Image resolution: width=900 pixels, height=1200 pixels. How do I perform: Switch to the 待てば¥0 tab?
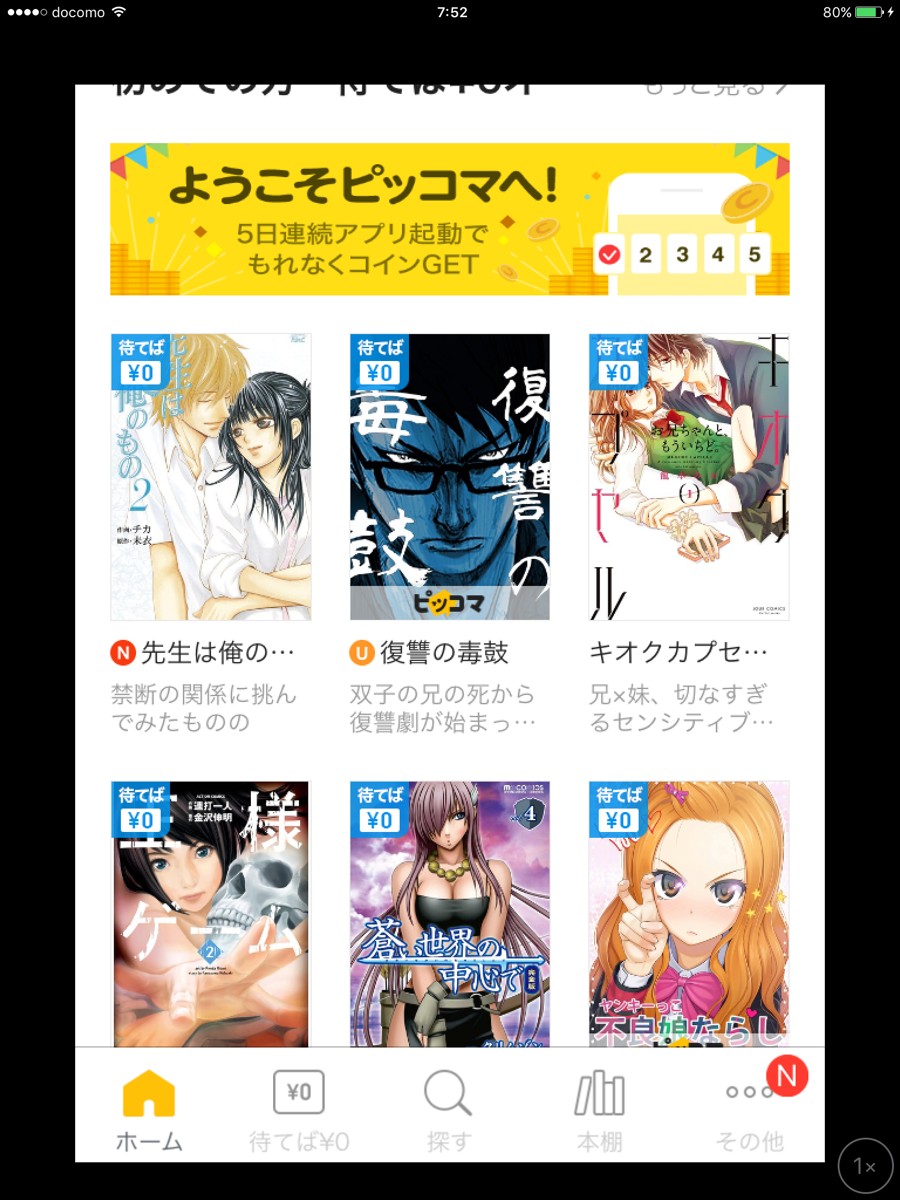coord(299,1109)
